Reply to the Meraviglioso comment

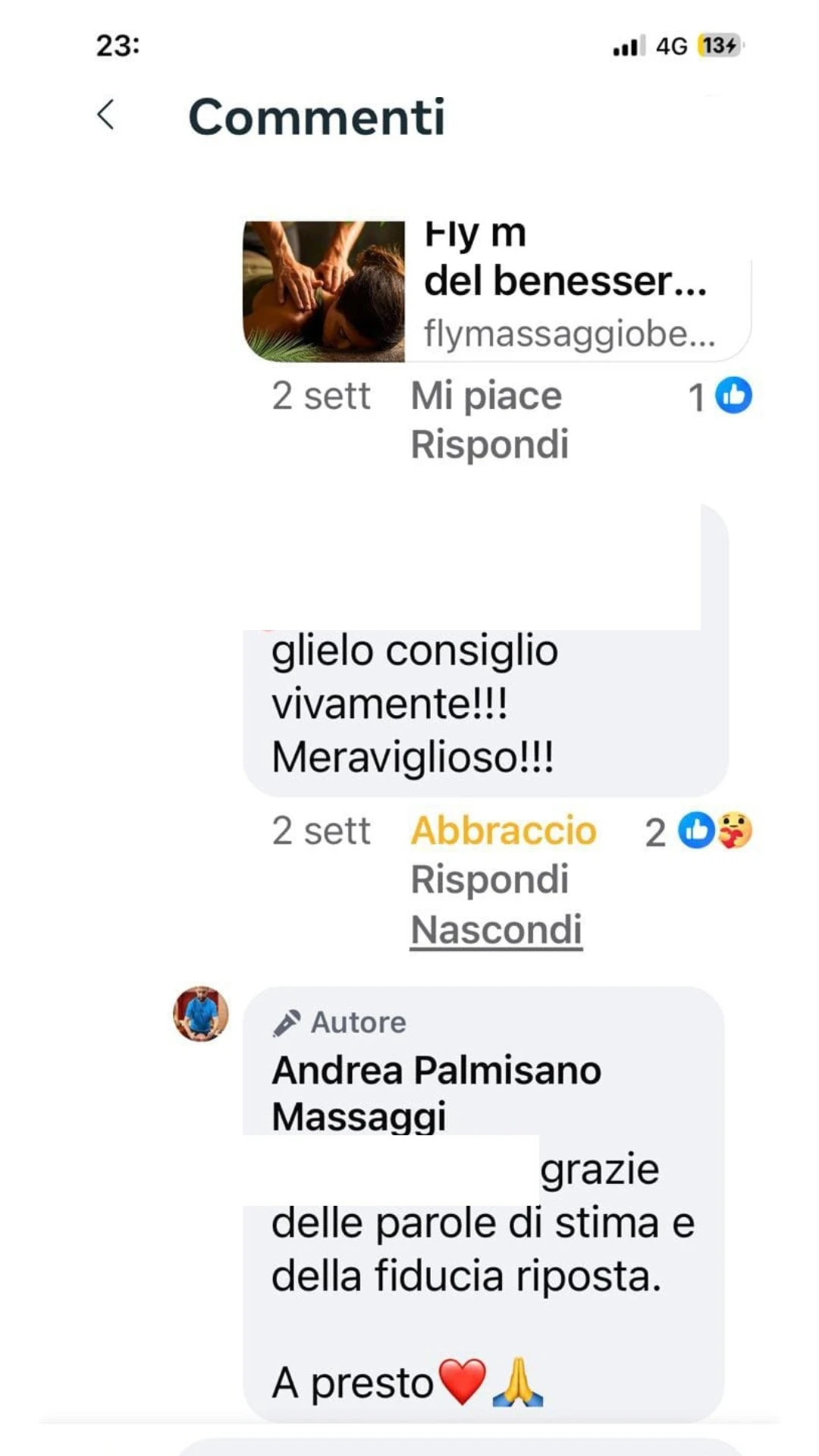pyautogui.click(x=489, y=880)
